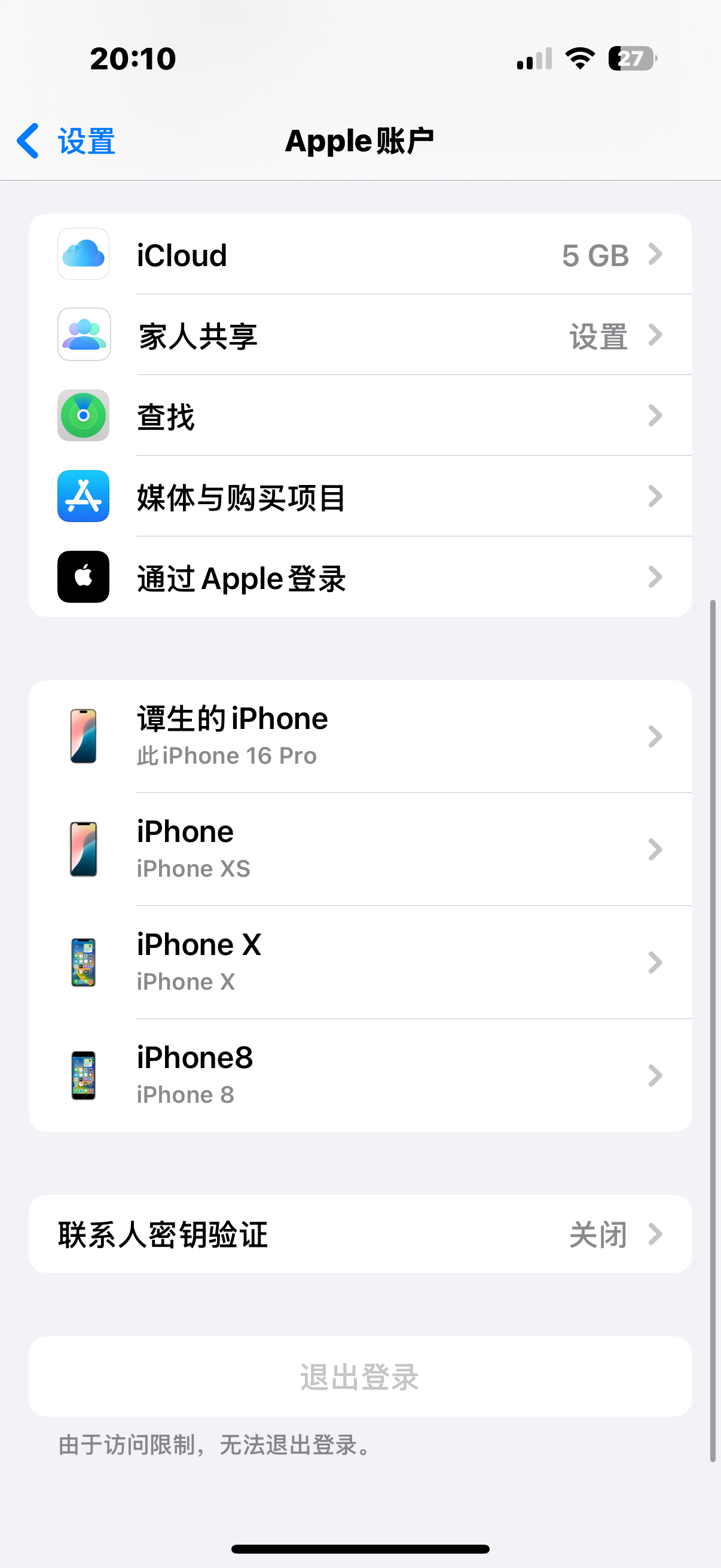Open 联系人密钥验证 settings

point(360,1234)
